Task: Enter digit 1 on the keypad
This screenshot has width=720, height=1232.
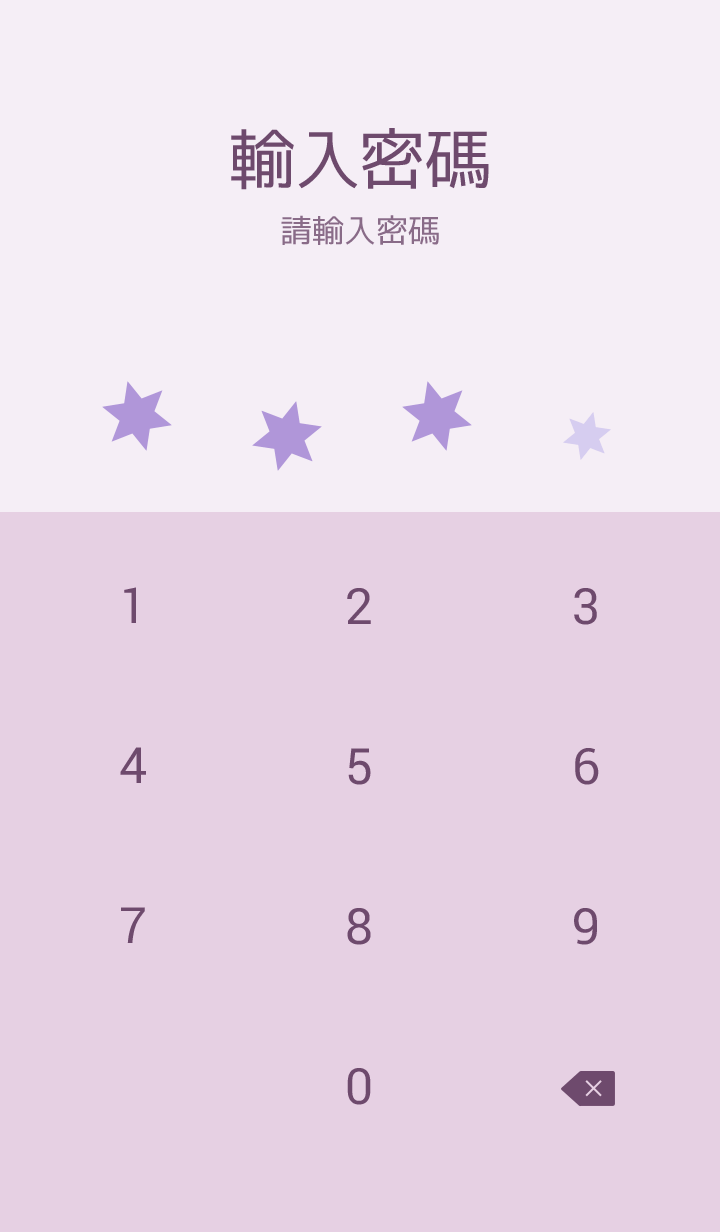Action: [x=132, y=607]
